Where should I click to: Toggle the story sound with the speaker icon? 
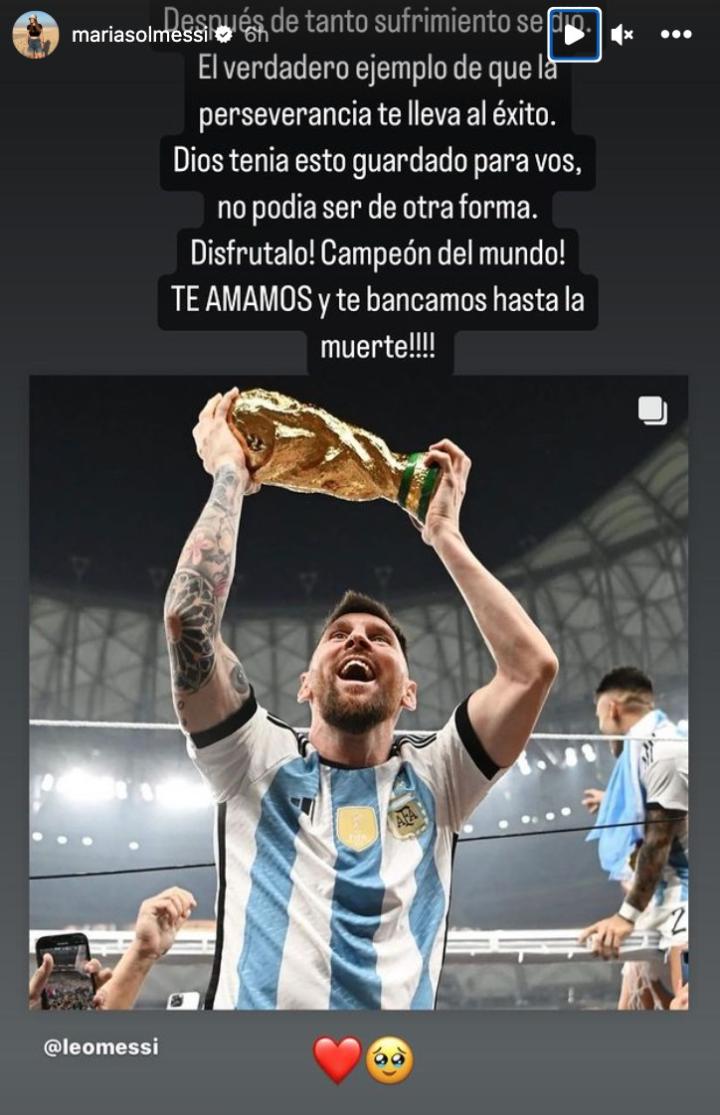pos(622,35)
